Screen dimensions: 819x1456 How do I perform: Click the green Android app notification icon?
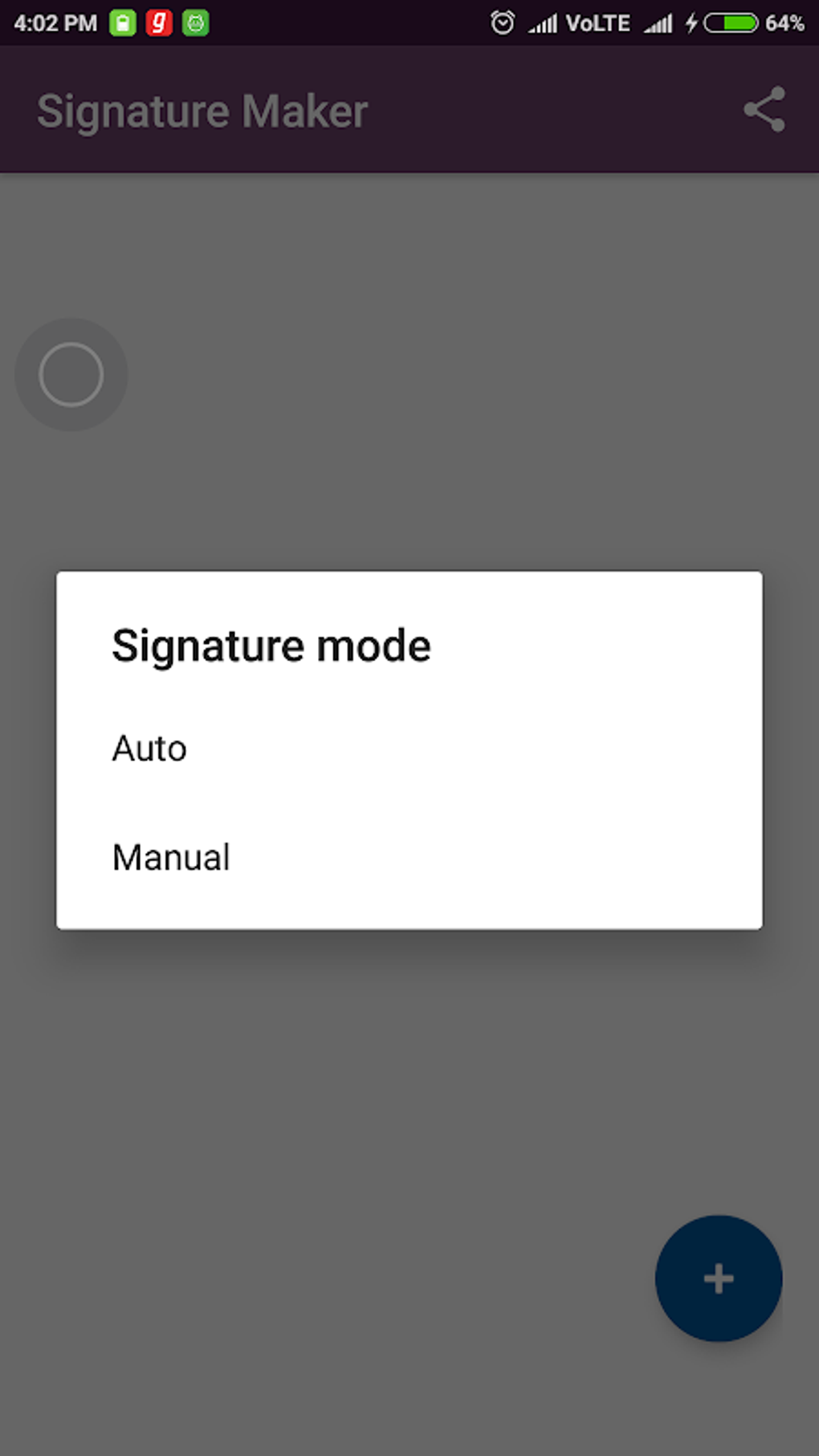tap(195, 22)
